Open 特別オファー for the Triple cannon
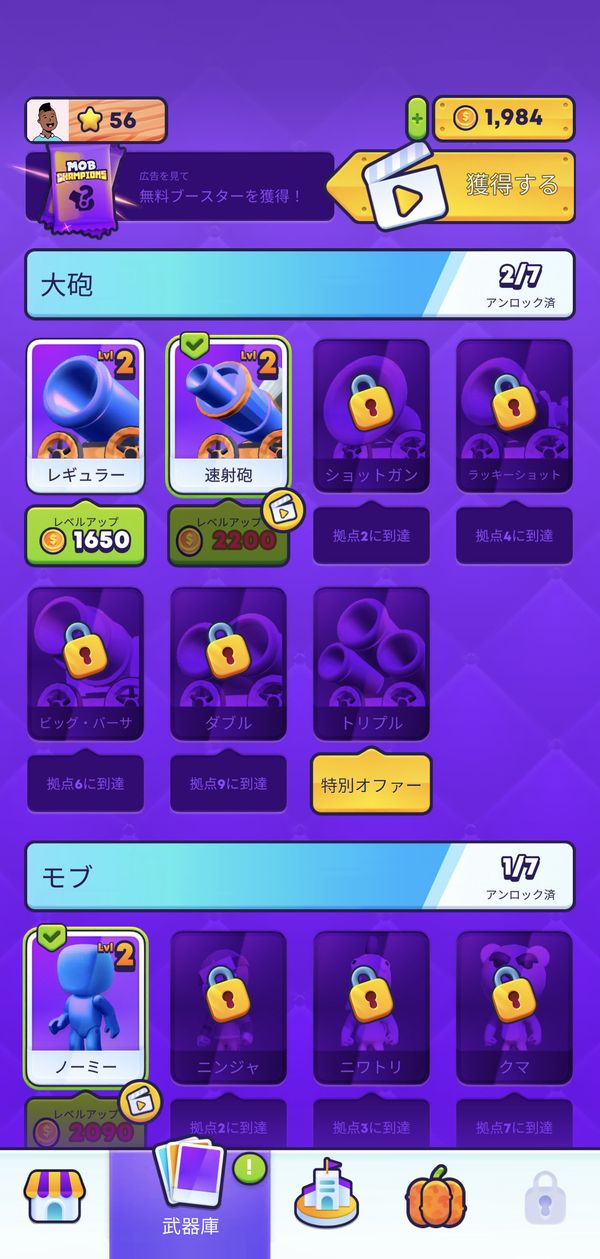The width and height of the screenshot is (600, 1259). coord(371,783)
